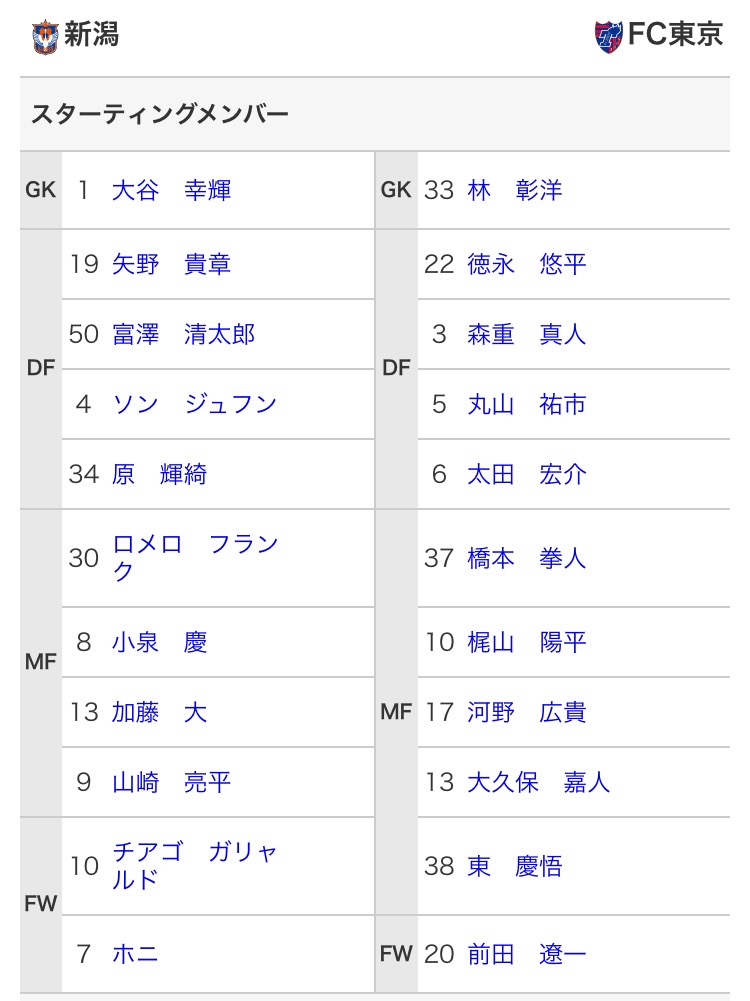Open player link ホニ
Viewport: 750px width, 1001px height.
pos(135,954)
